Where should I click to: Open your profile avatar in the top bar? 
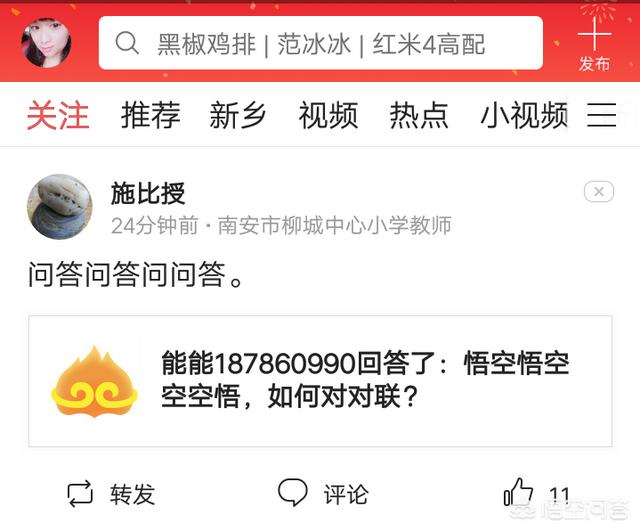click(x=47, y=42)
